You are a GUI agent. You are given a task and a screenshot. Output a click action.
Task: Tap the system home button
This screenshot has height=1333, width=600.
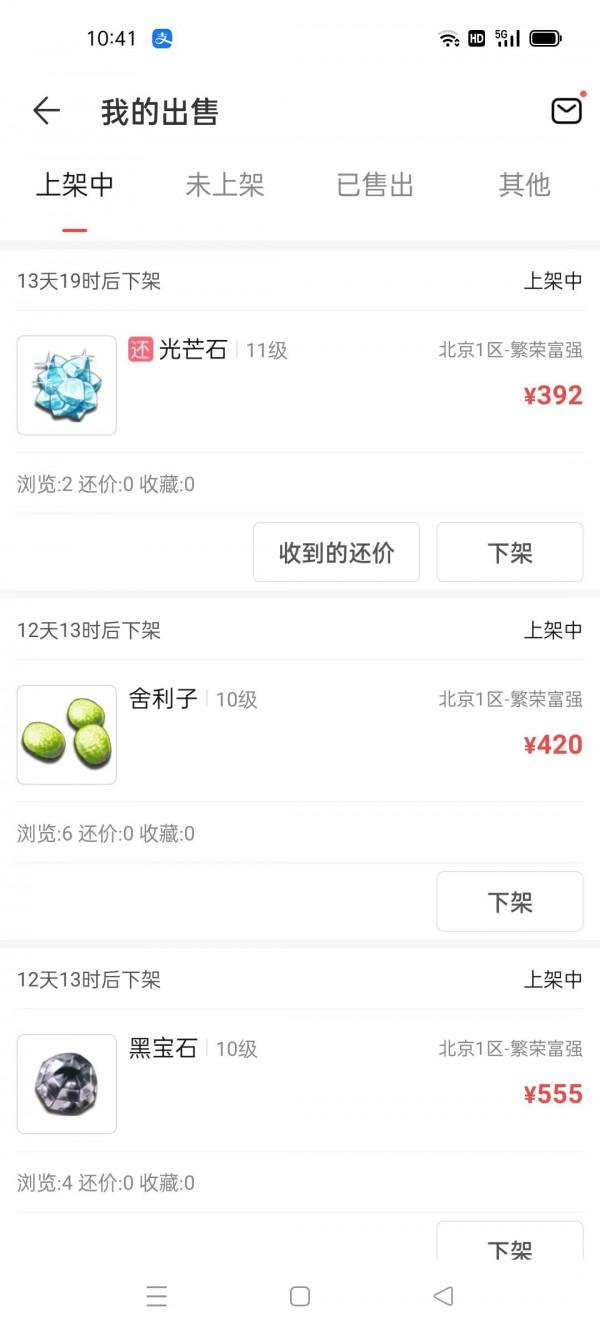tap(299, 1296)
